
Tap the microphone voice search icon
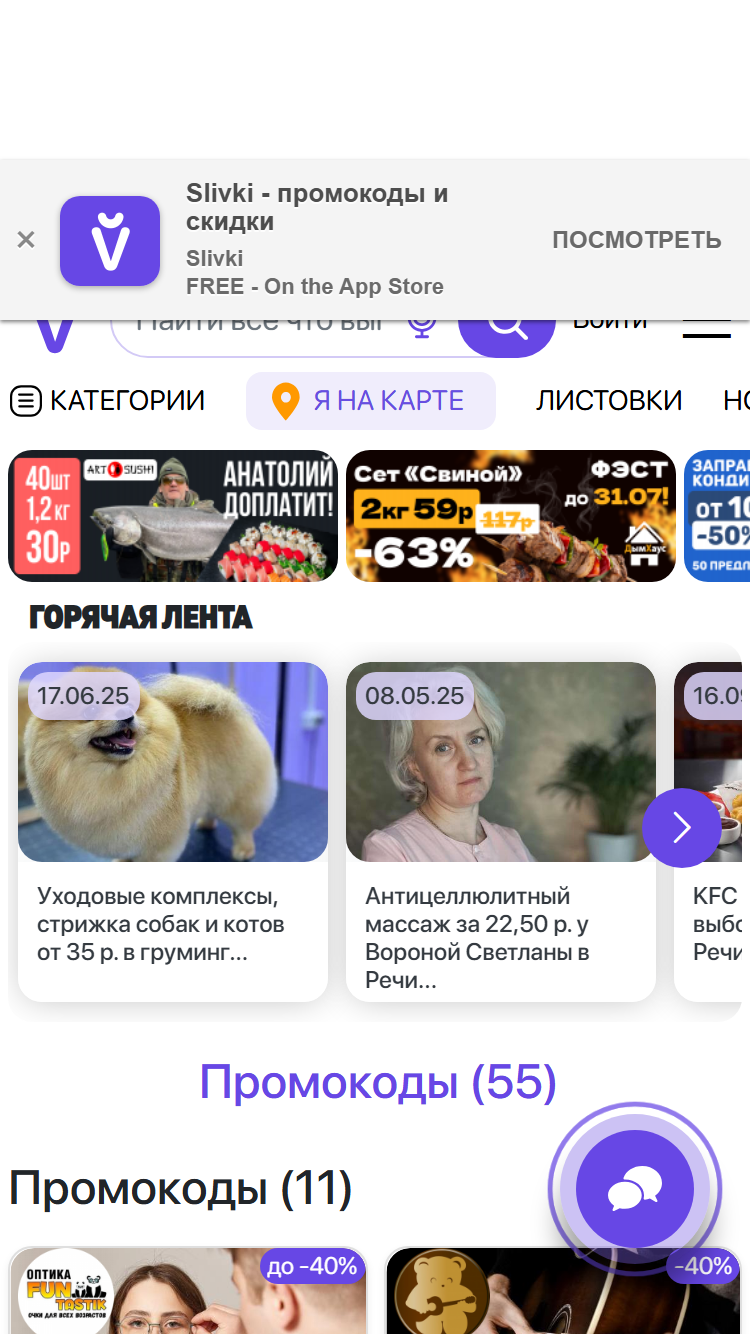pyautogui.click(x=422, y=326)
